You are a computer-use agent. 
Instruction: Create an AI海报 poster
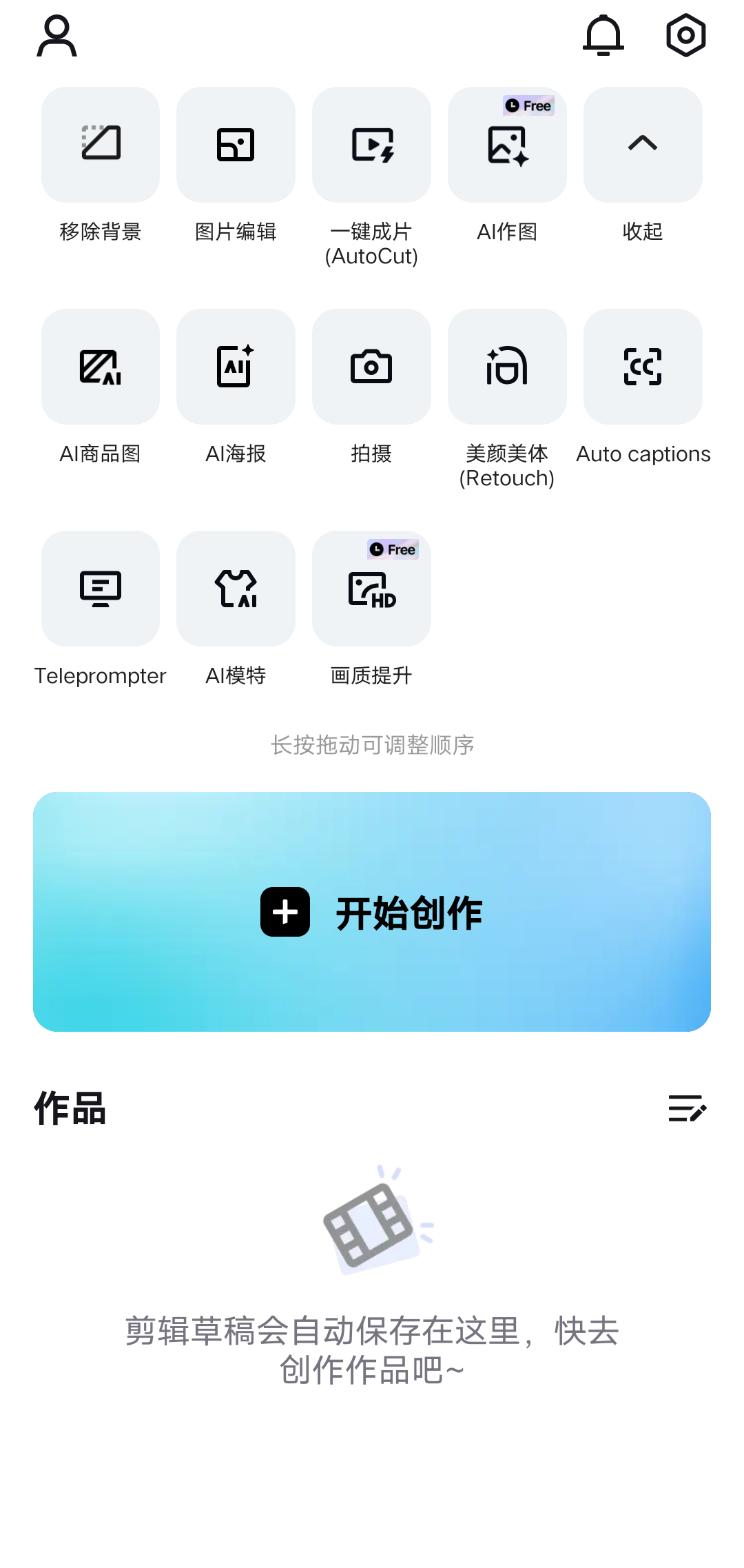pos(236,367)
